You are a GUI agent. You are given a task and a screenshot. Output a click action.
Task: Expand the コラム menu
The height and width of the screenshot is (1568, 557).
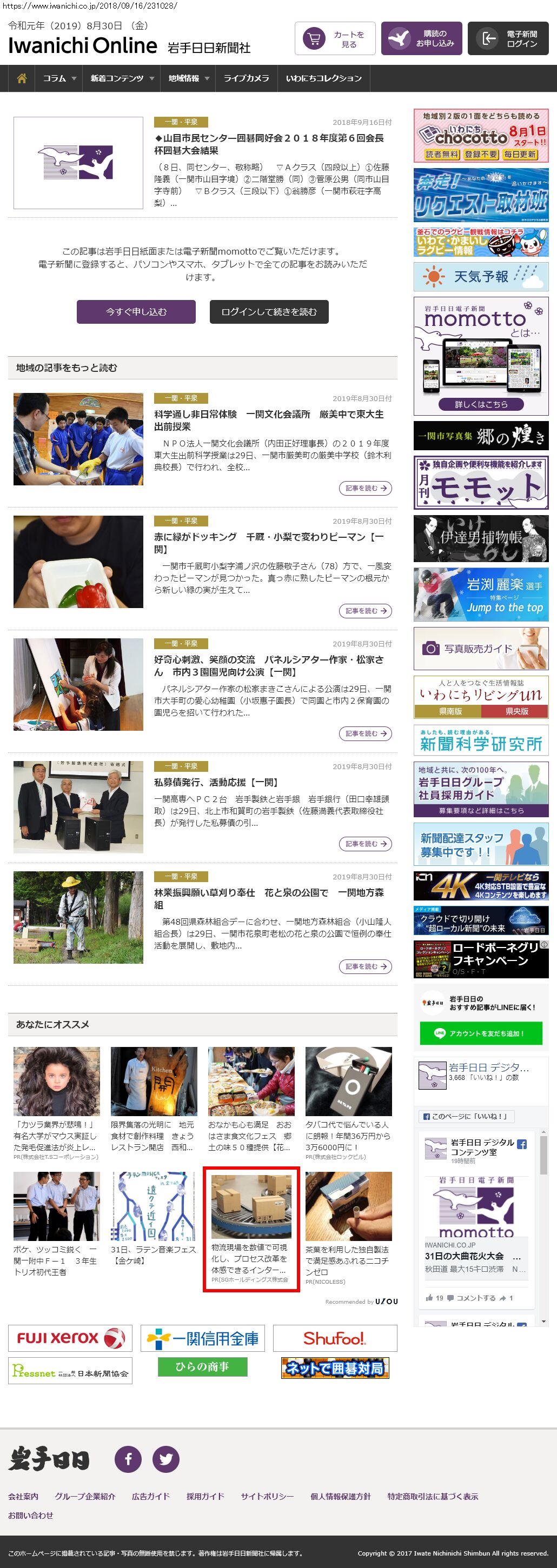click(x=58, y=78)
